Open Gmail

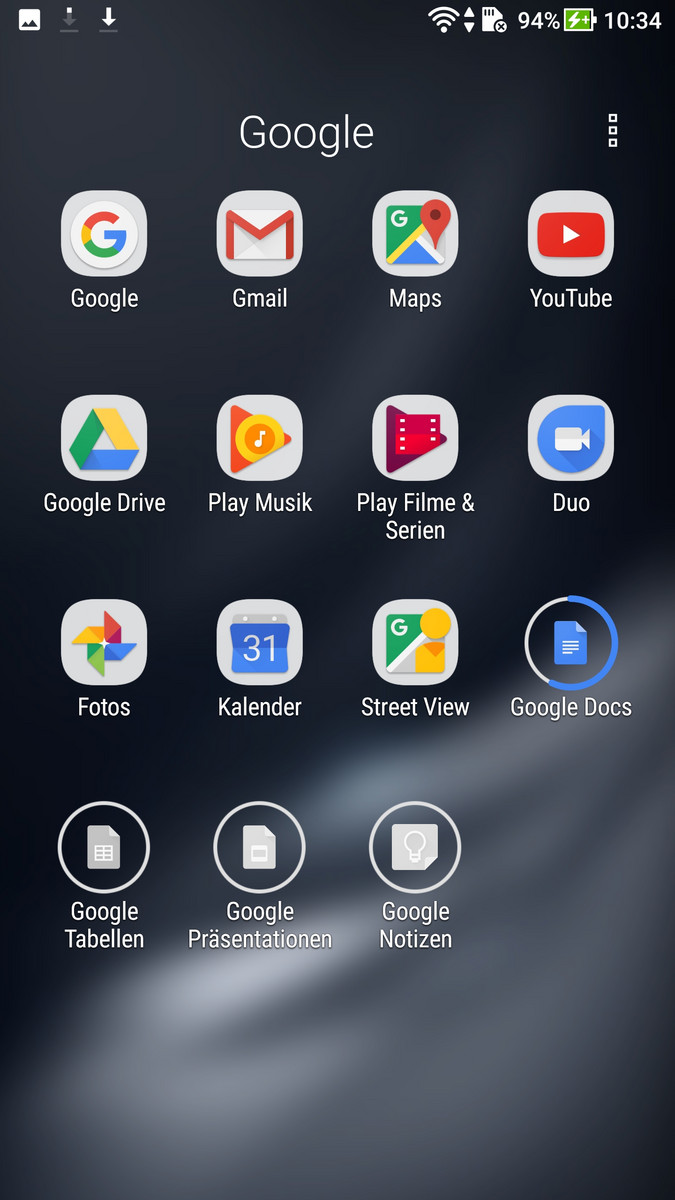pos(260,234)
